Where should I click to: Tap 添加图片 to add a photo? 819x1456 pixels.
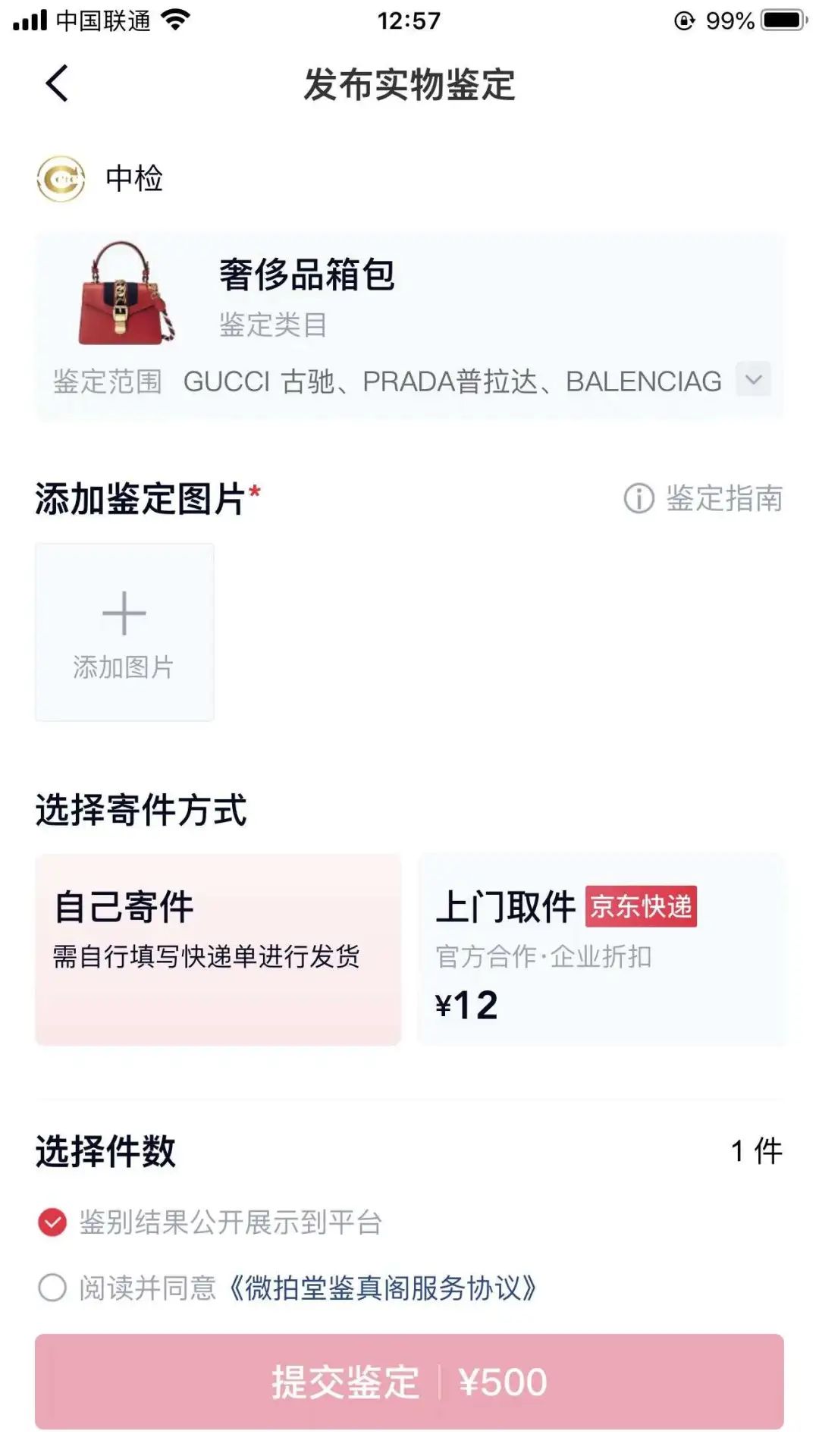click(x=124, y=632)
